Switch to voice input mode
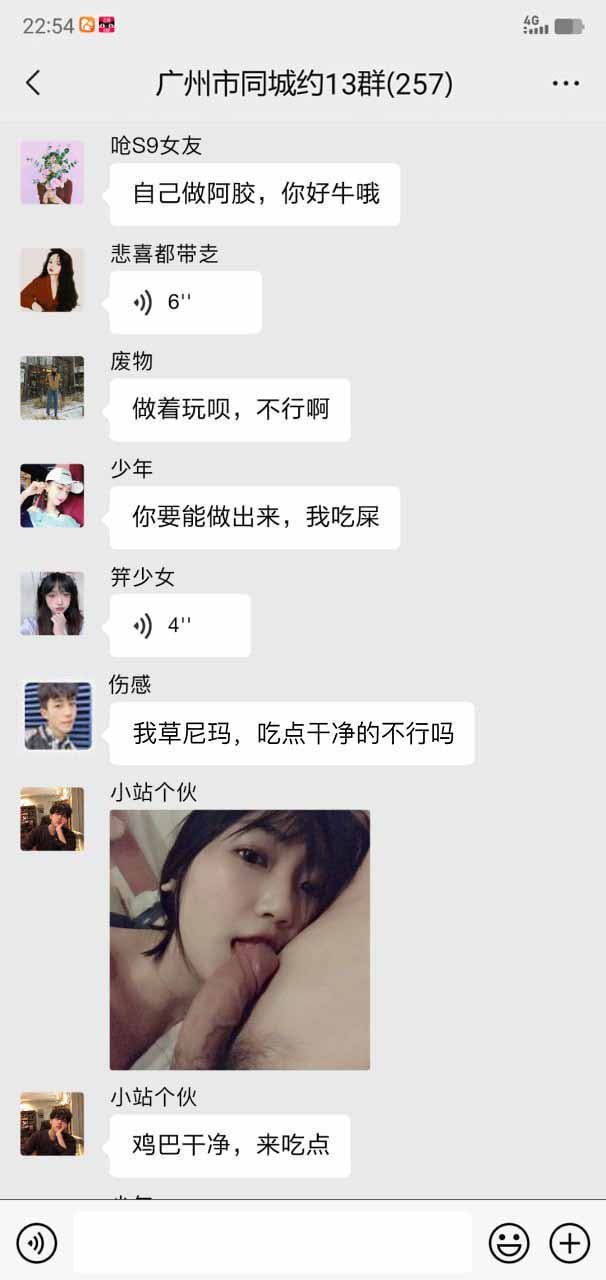The height and width of the screenshot is (1280, 606). pyautogui.click(x=37, y=1243)
